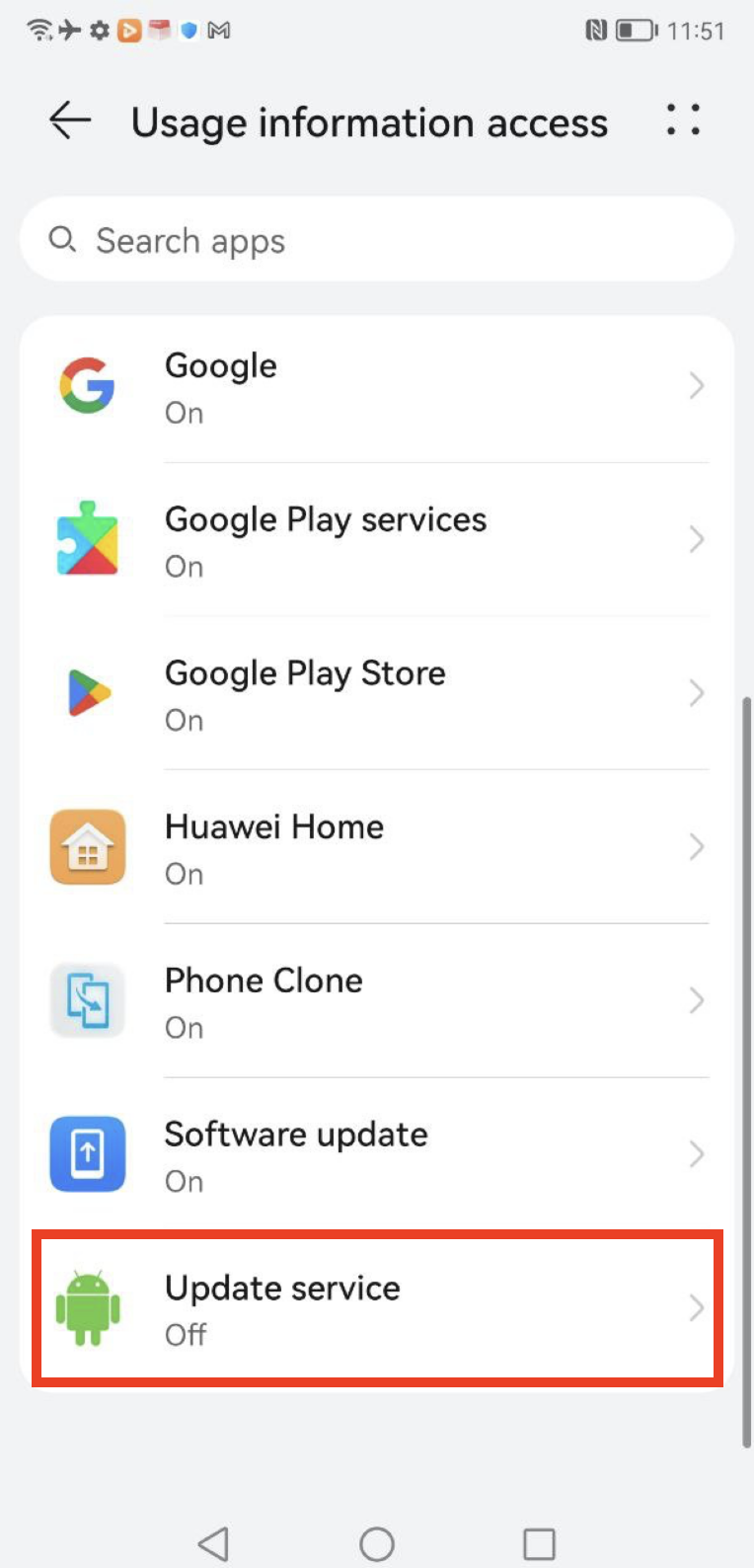
Task: Select the Google Play Store icon
Action: (87, 693)
